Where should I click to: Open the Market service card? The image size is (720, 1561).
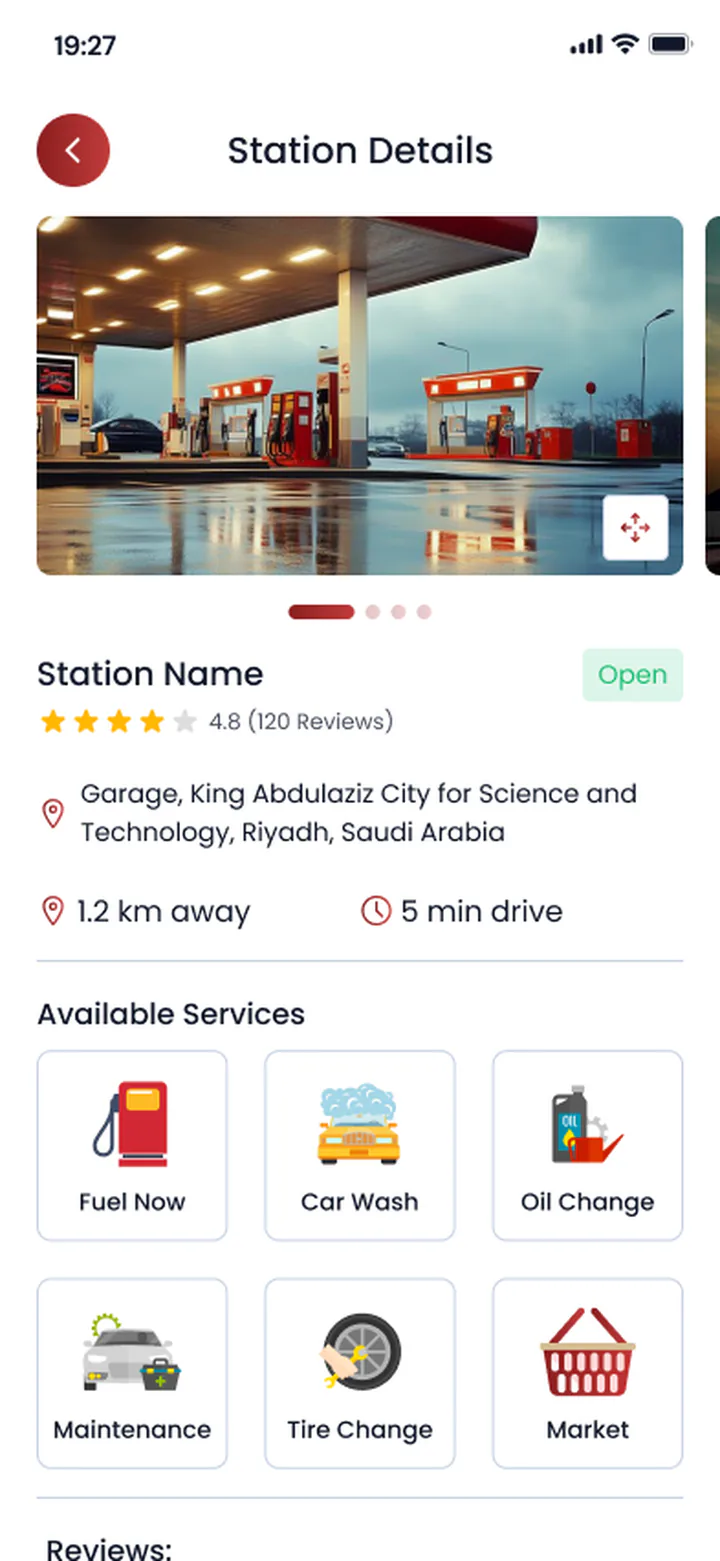click(x=588, y=1373)
